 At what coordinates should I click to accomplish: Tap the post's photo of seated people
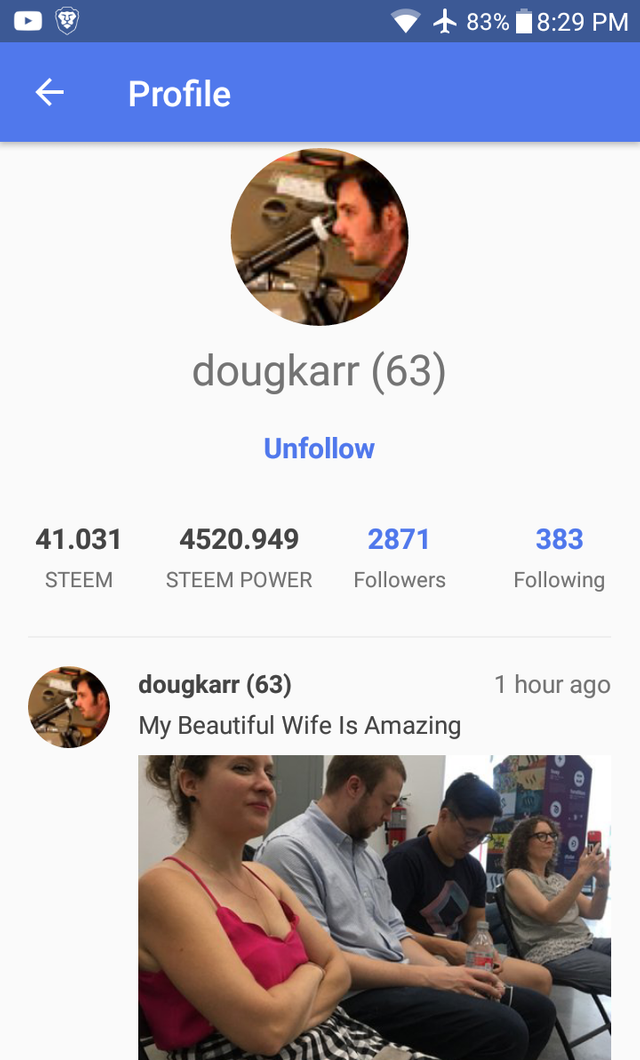374,905
